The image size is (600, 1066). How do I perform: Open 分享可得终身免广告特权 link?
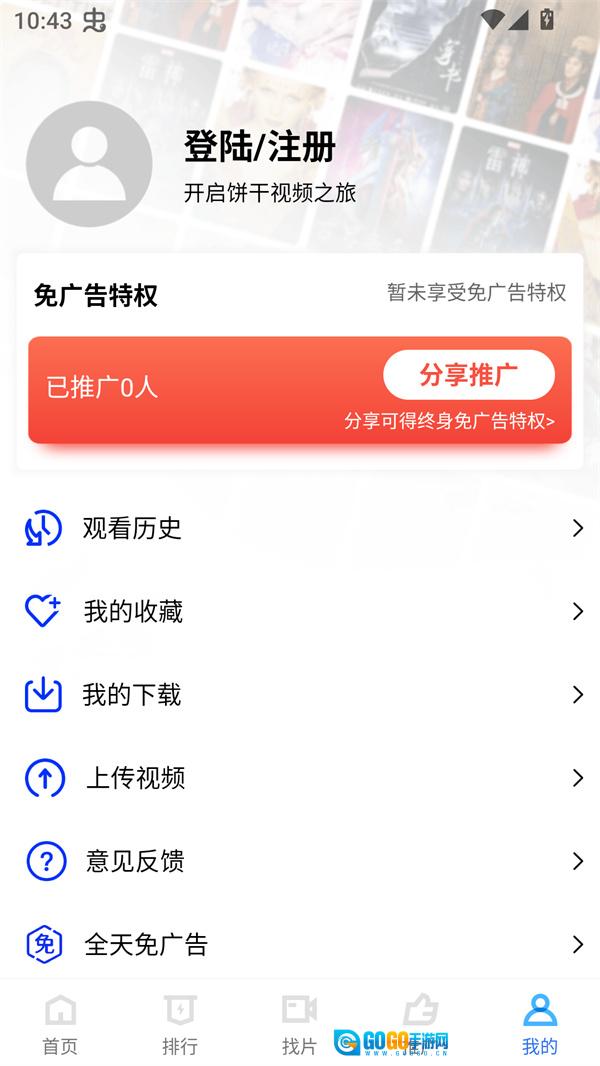point(449,421)
